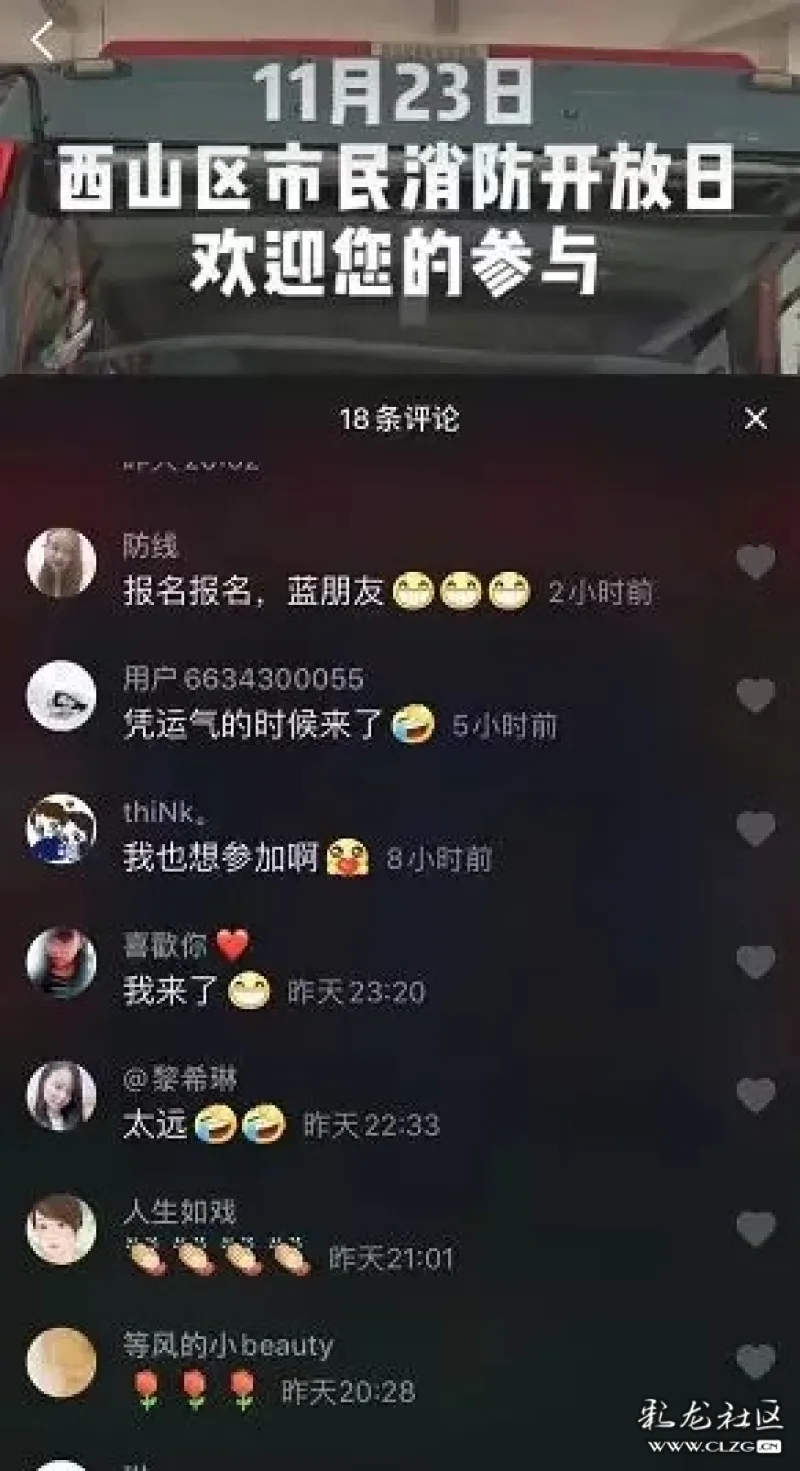The width and height of the screenshot is (800, 1471).
Task: Like the comment 太远
Action: tap(756, 1095)
